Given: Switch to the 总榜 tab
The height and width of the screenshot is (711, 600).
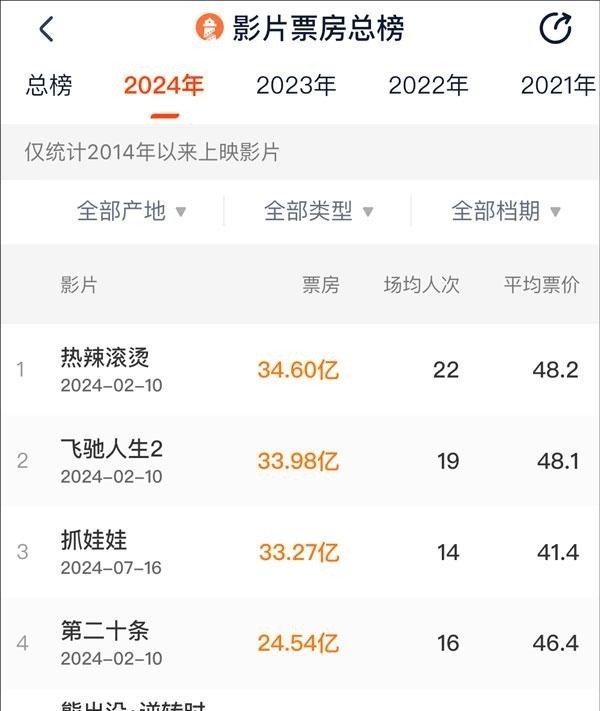Looking at the screenshot, I should [49, 86].
